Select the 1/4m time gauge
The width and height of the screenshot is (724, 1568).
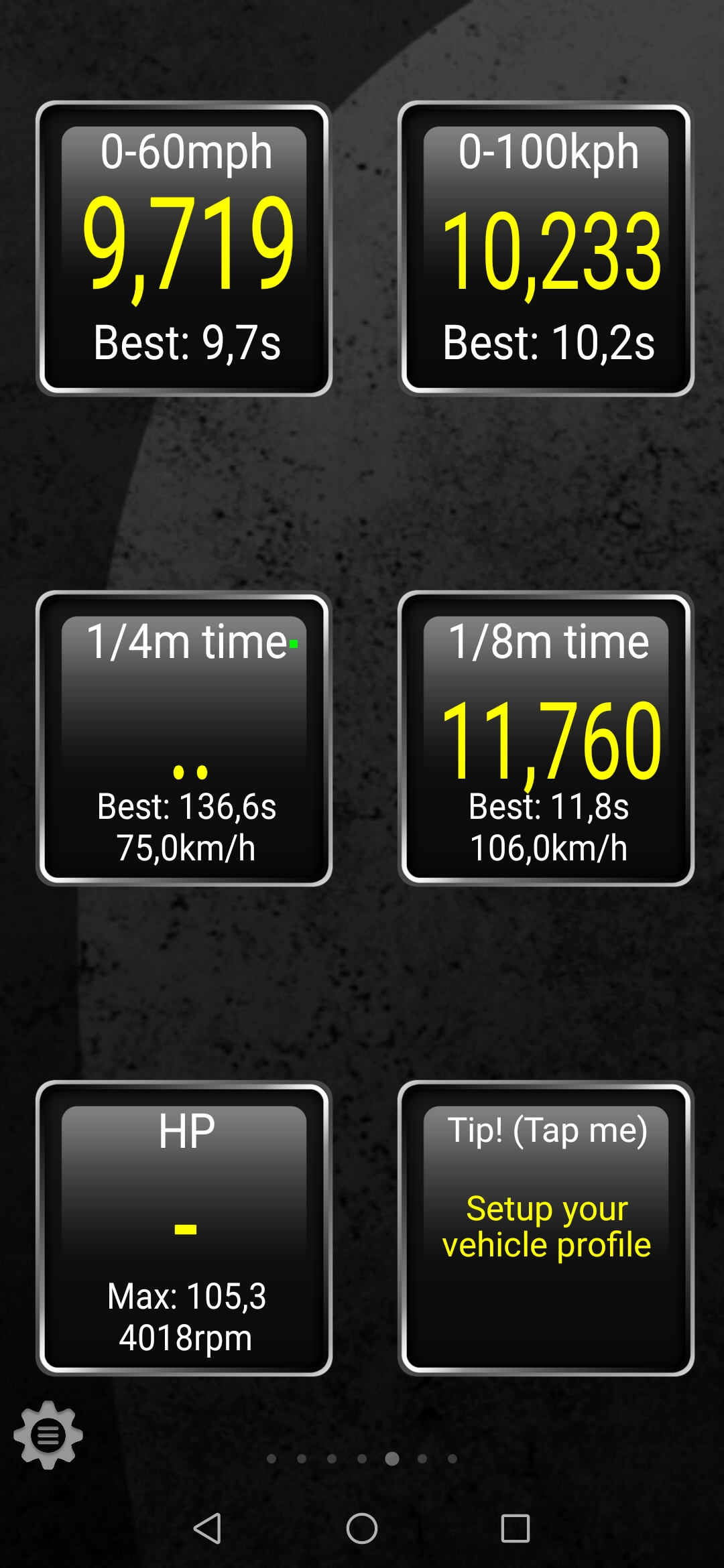[184, 738]
